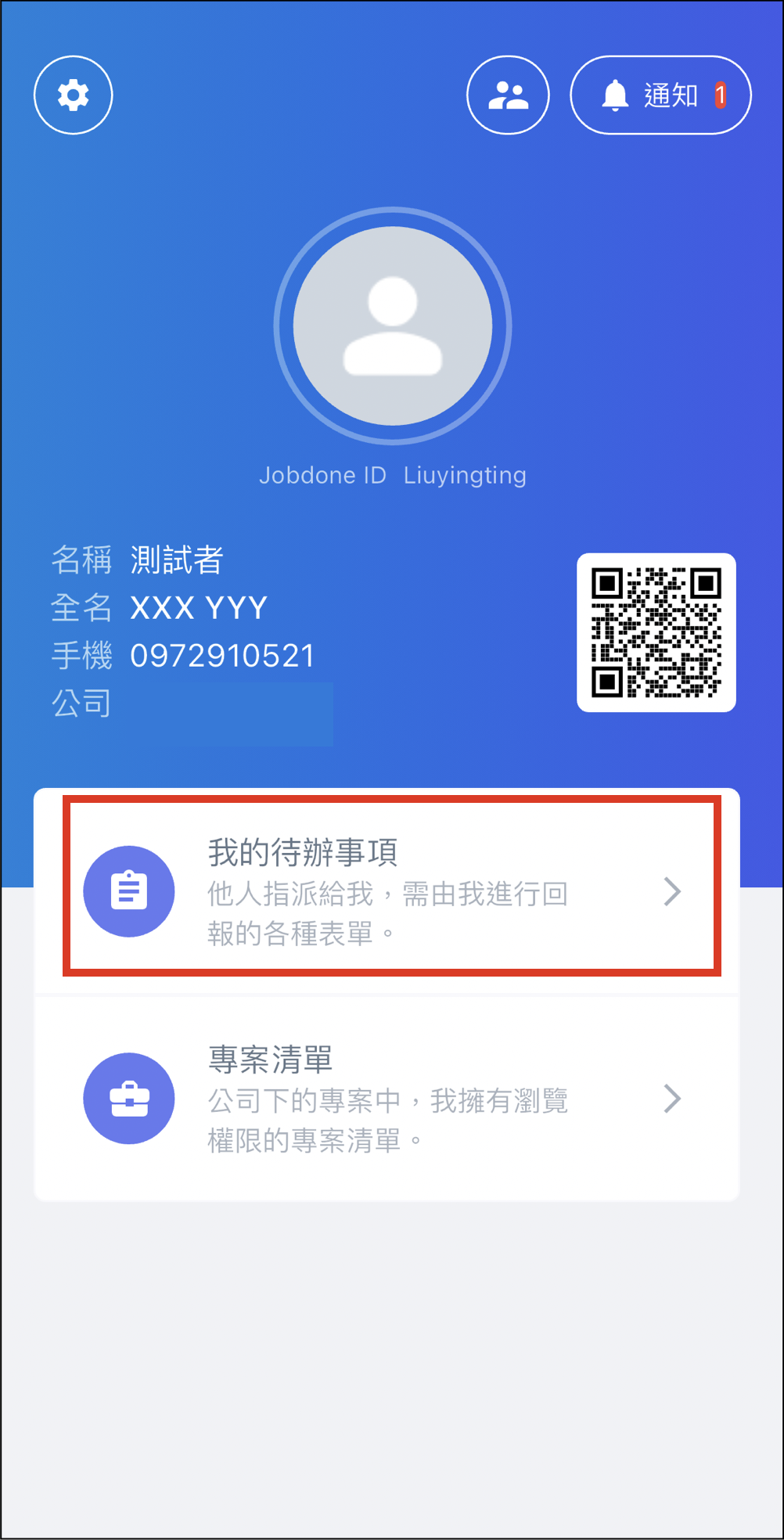Open the contacts group icon
This screenshot has height=1540, width=784.
coord(508,95)
